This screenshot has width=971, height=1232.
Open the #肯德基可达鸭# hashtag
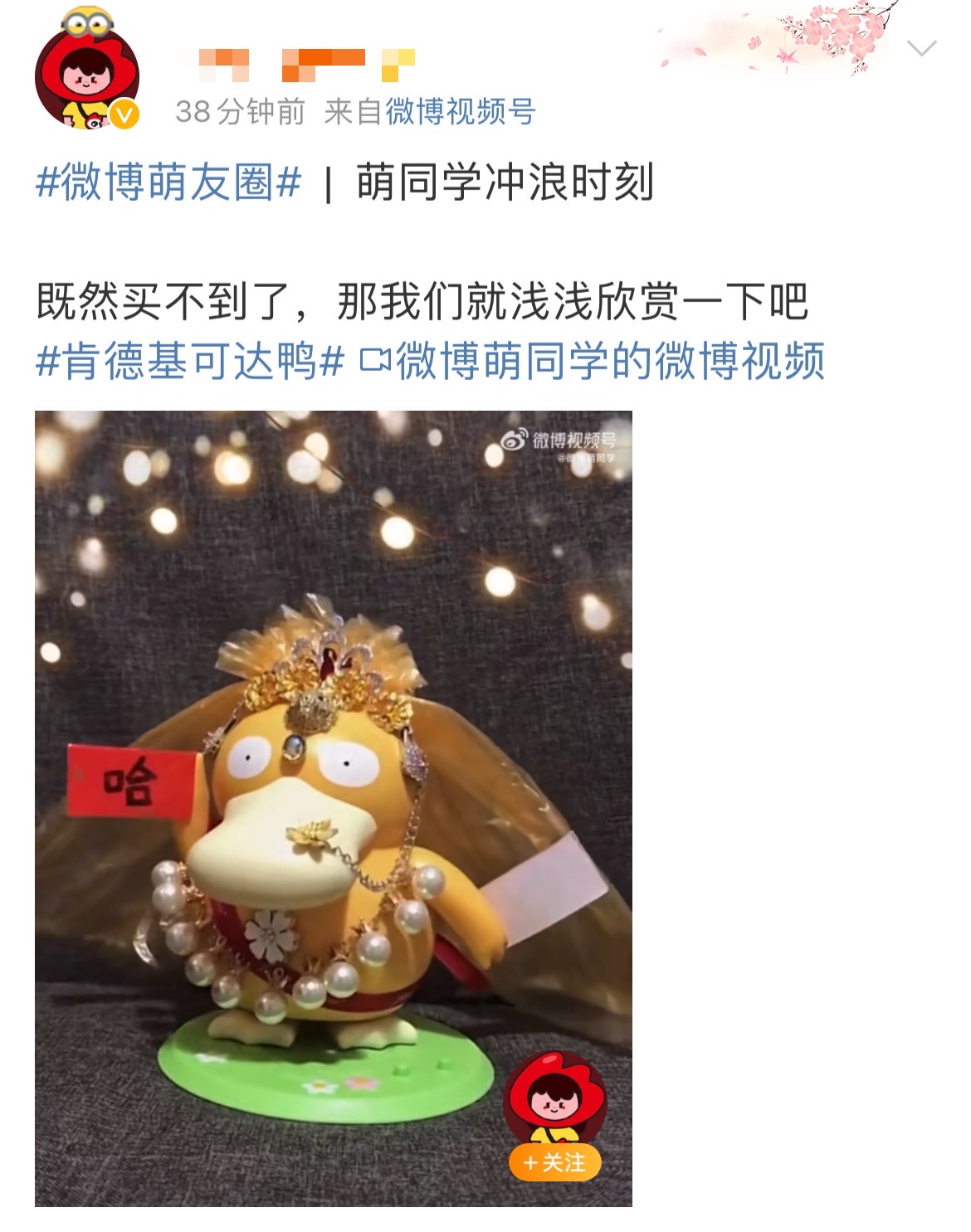190,361
